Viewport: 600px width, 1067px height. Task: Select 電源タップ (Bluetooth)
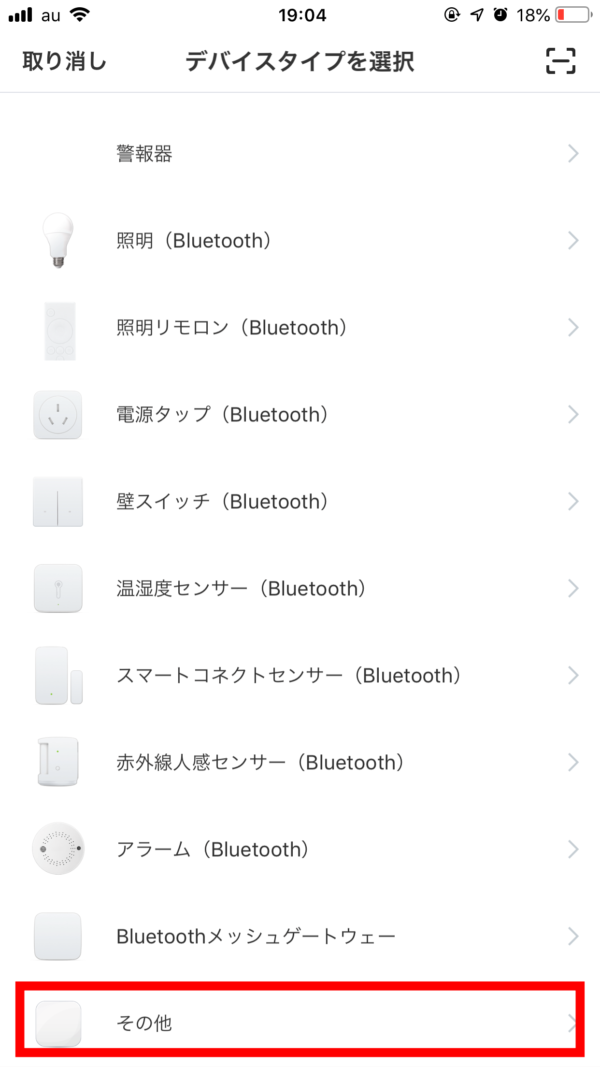tap(300, 414)
